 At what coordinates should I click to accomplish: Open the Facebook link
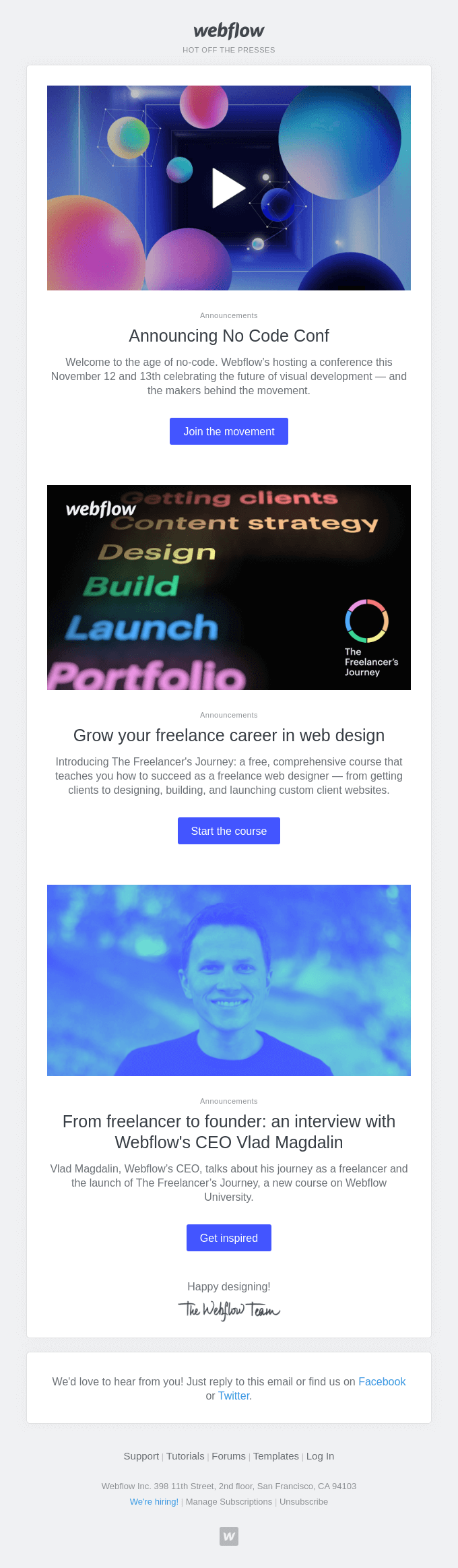(x=382, y=1381)
